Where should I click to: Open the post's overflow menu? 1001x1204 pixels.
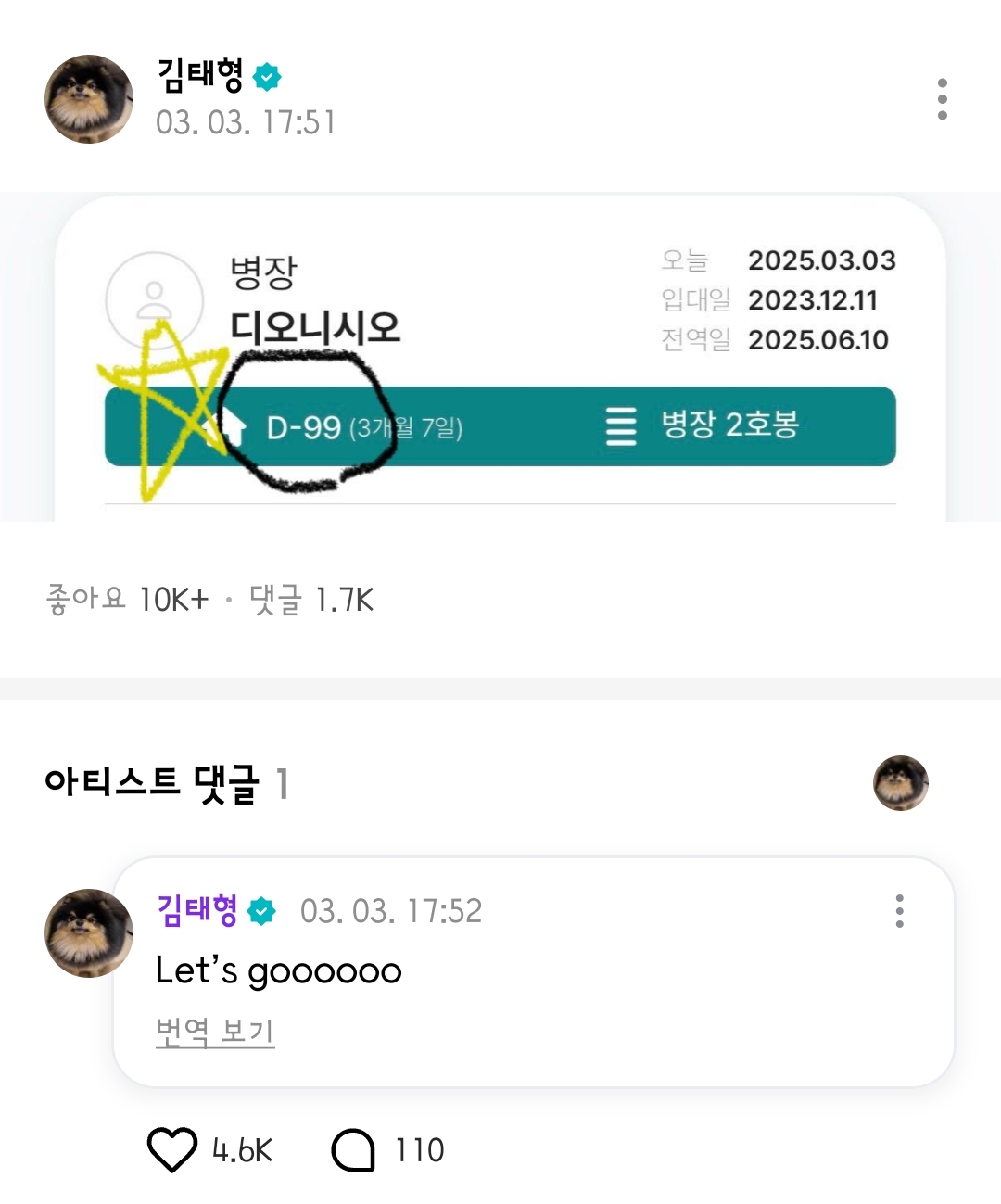coord(942,99)
